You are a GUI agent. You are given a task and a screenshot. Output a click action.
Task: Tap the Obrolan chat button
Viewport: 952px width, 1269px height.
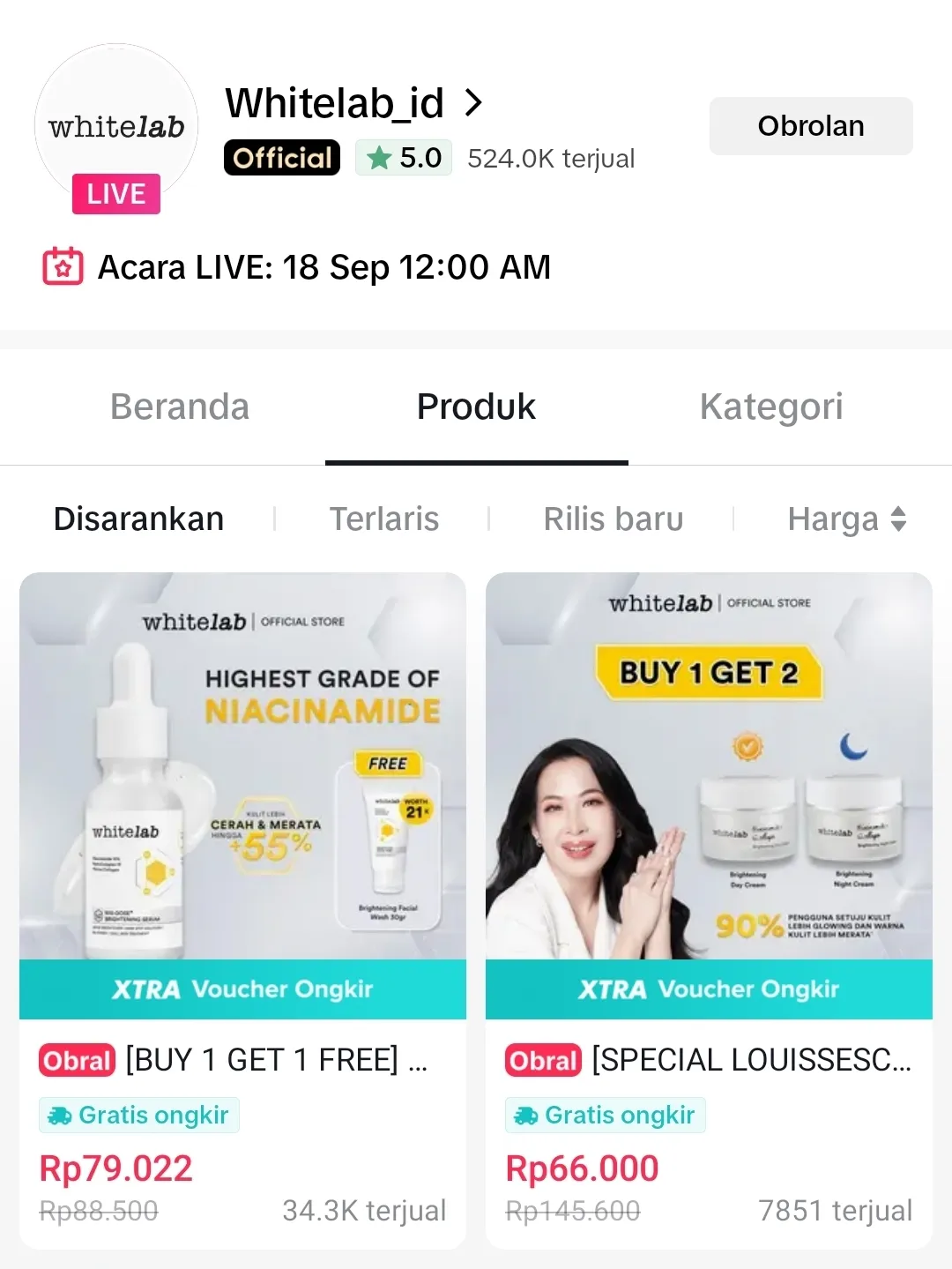point(810,126)
